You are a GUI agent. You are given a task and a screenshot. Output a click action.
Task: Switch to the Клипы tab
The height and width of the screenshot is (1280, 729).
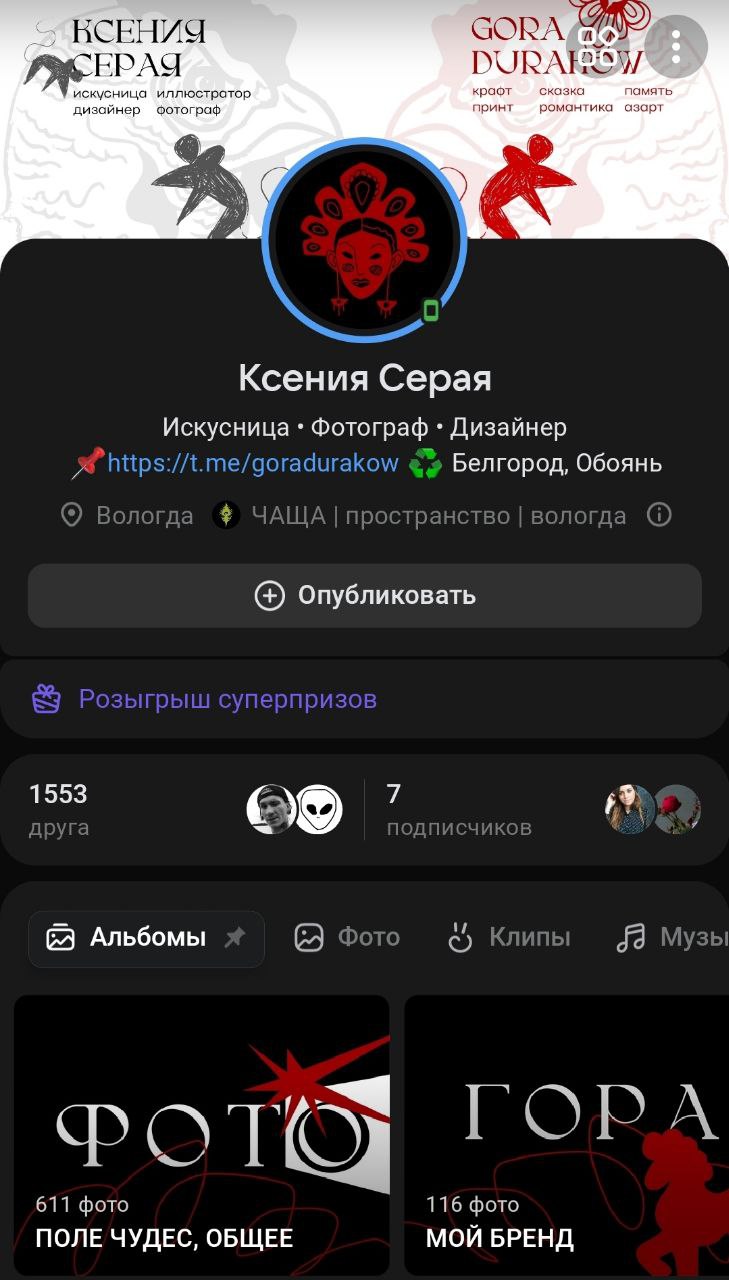(x=508, y=938)
